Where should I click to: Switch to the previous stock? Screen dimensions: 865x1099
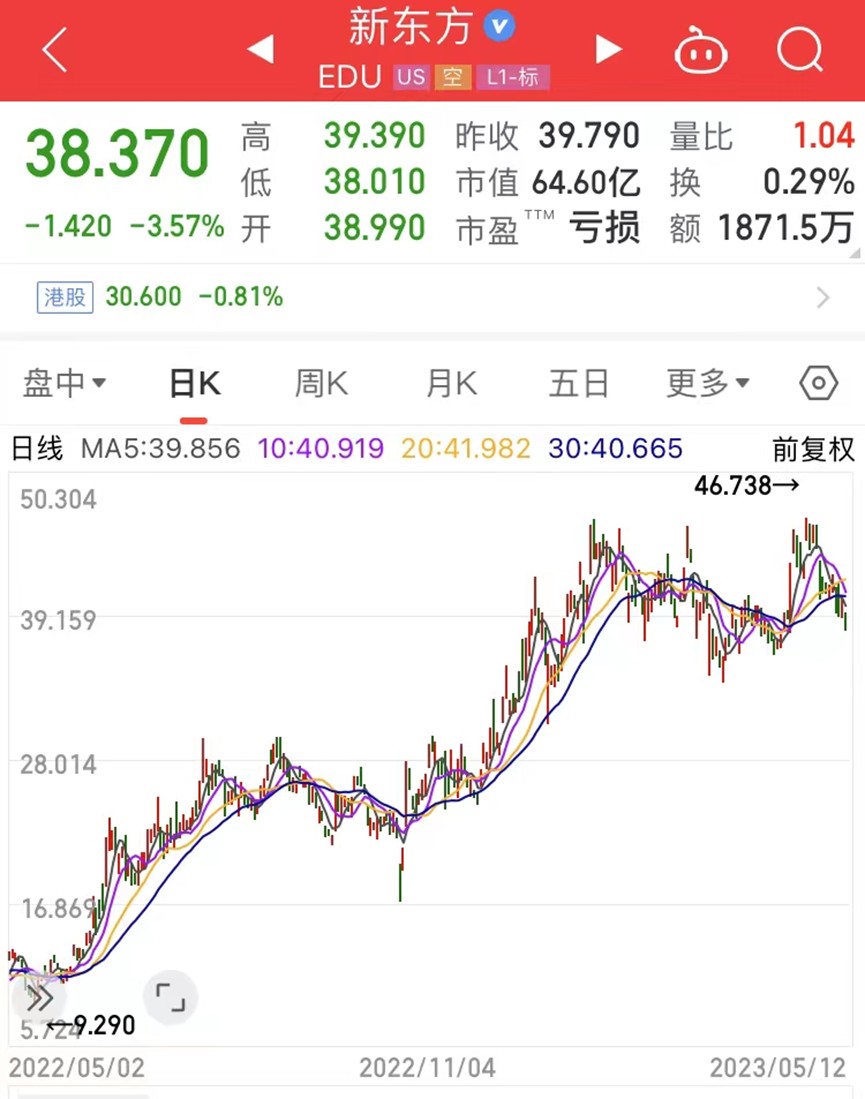coord(261,49)
